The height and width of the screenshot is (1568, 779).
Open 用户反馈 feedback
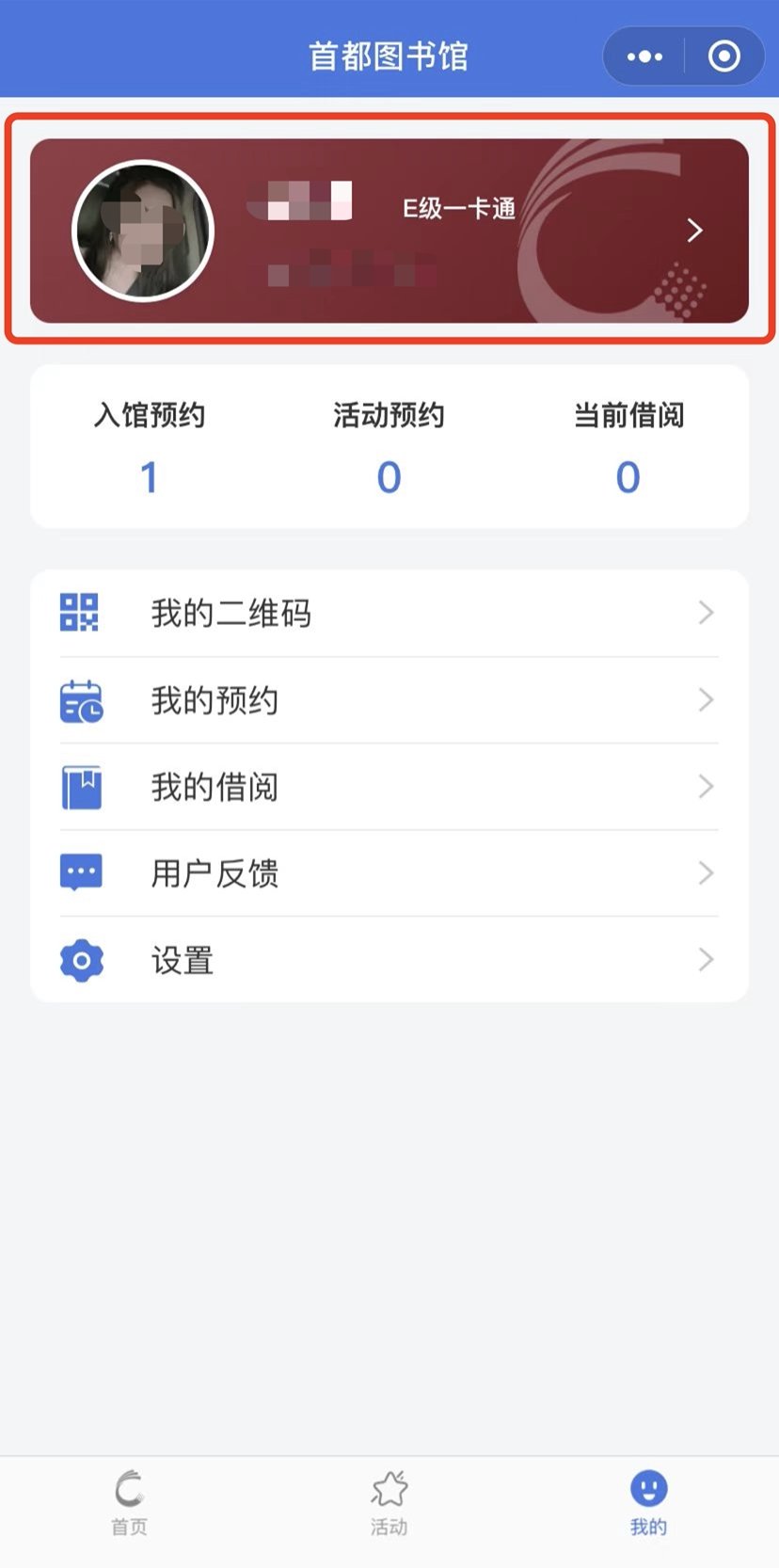point(389,873)
